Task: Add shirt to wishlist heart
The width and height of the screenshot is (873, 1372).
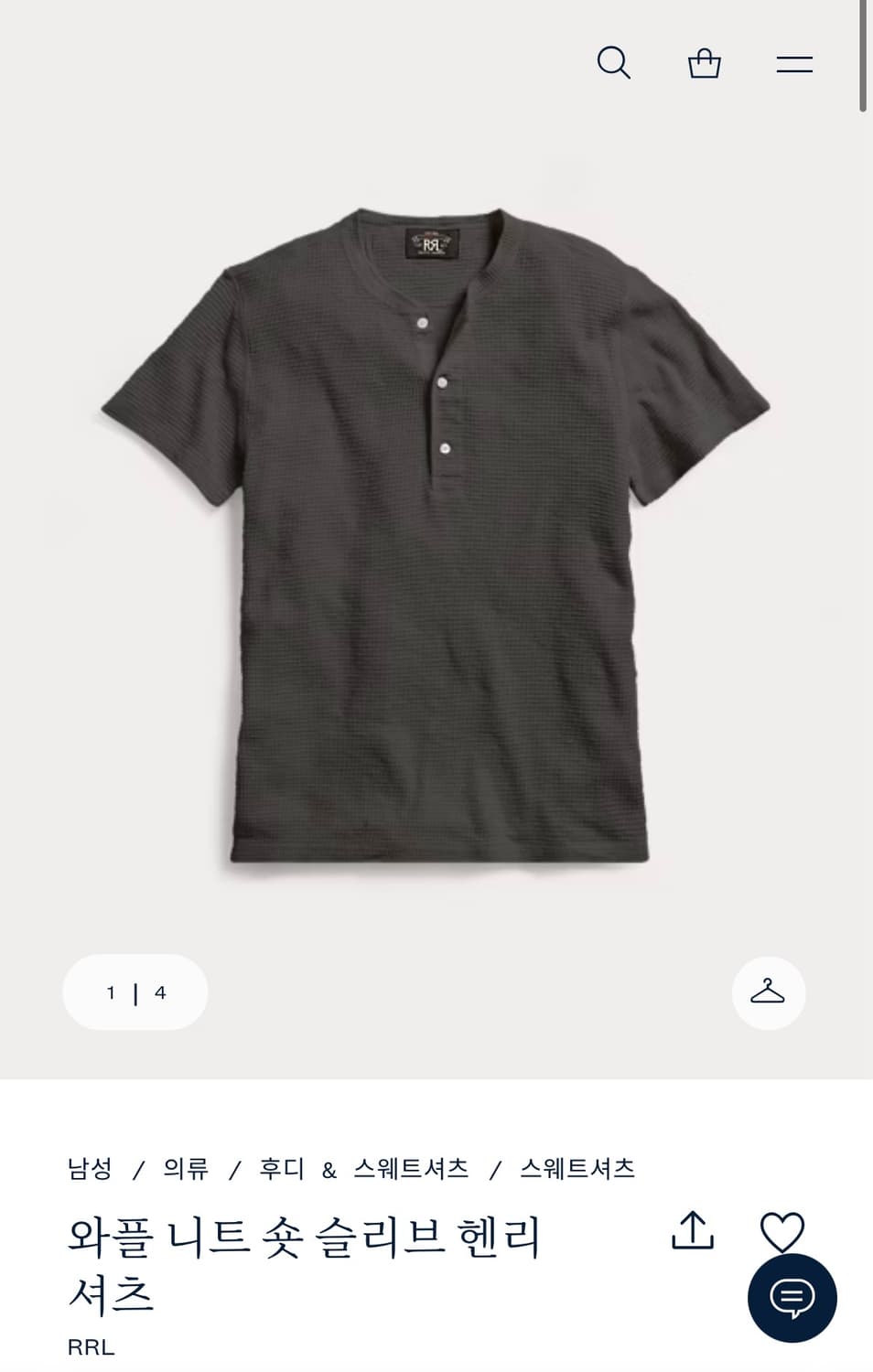Action: pos(782,1231)
